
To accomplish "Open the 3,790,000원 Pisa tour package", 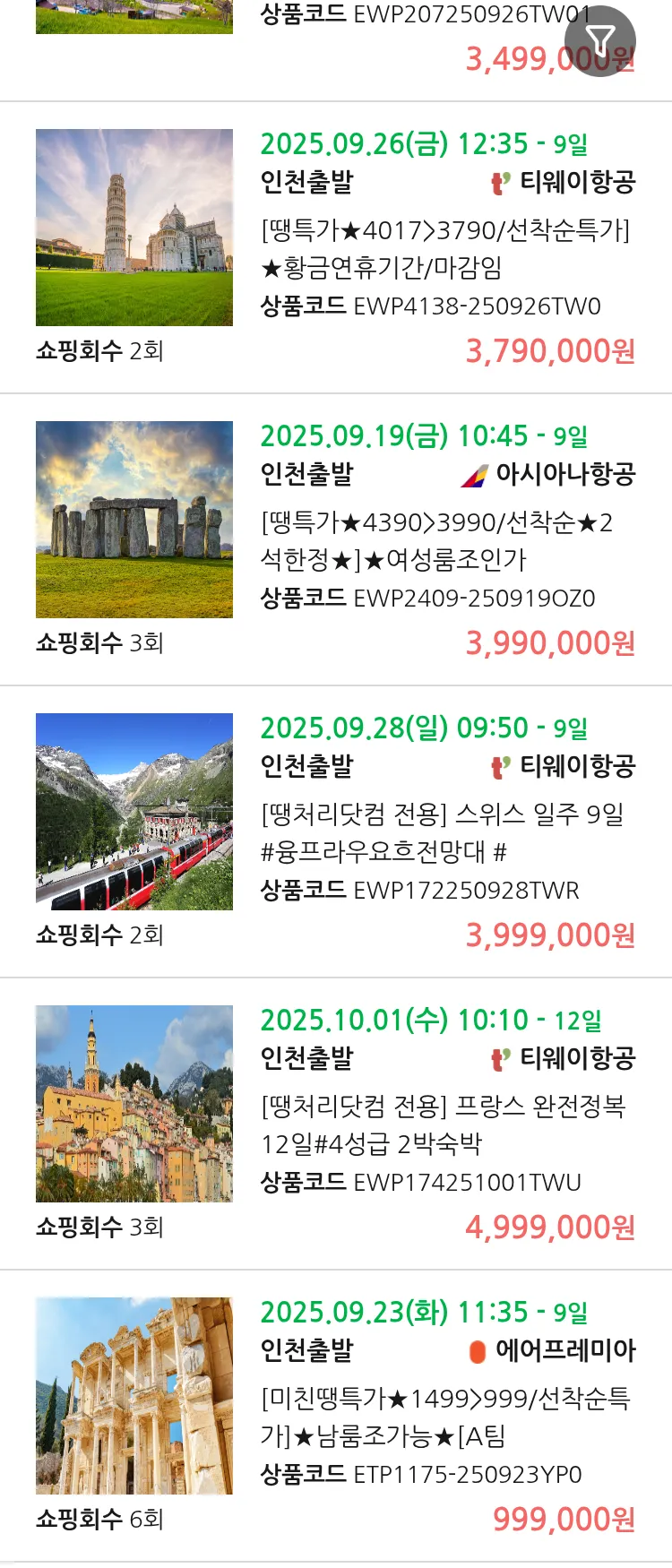I will tap(444, 249).
